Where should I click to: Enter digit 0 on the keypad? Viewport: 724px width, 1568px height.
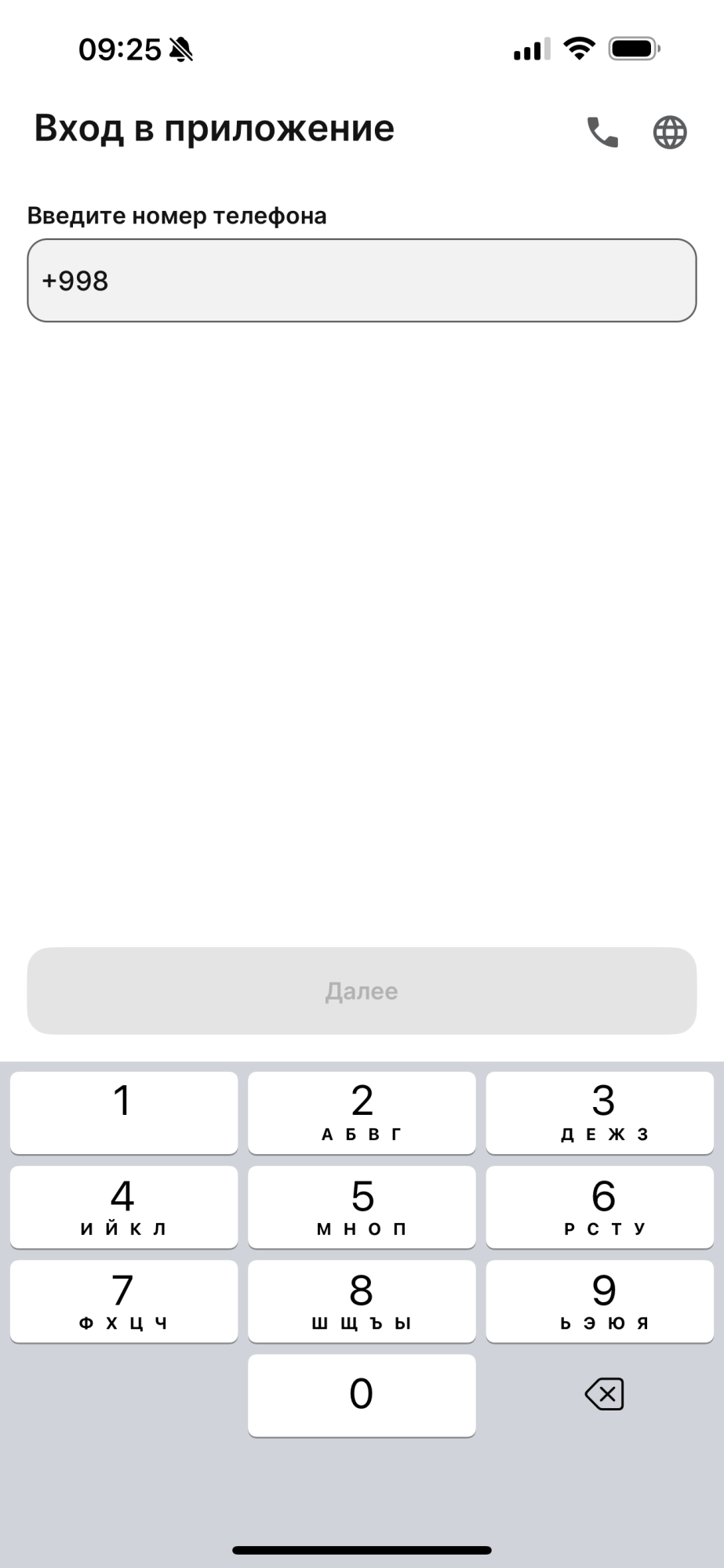(362, 1396)
